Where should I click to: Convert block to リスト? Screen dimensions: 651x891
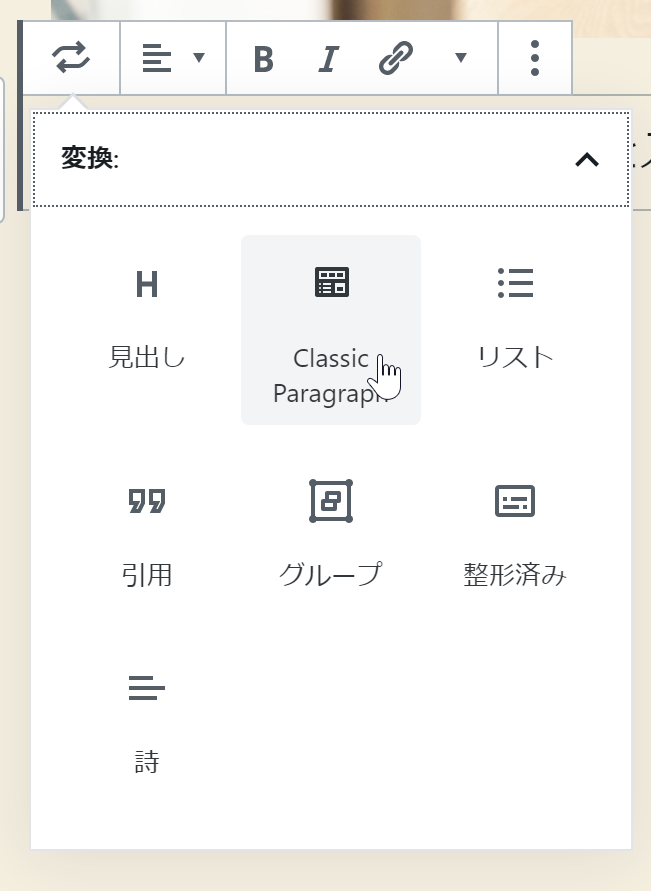coord(515,320)
